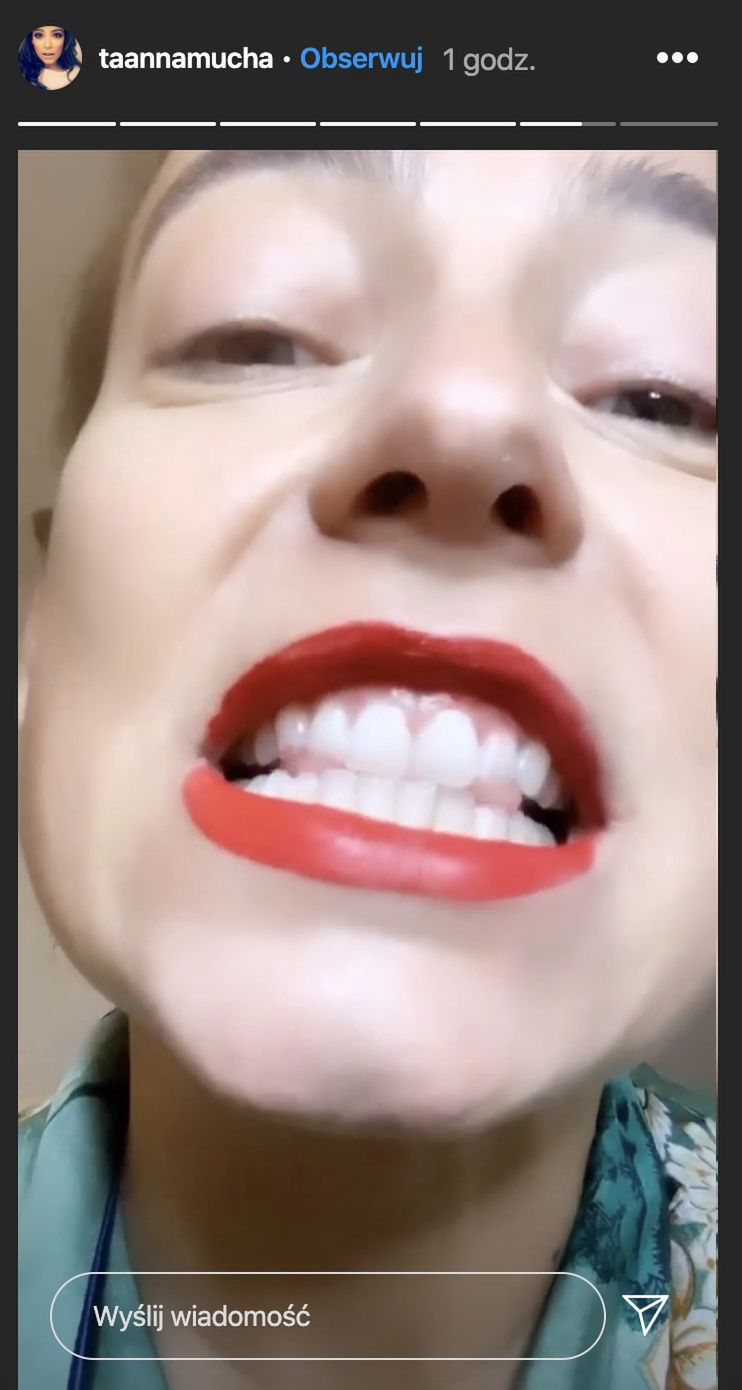
Task: Open the three-dot story options menu
Action: pos(676,58)
